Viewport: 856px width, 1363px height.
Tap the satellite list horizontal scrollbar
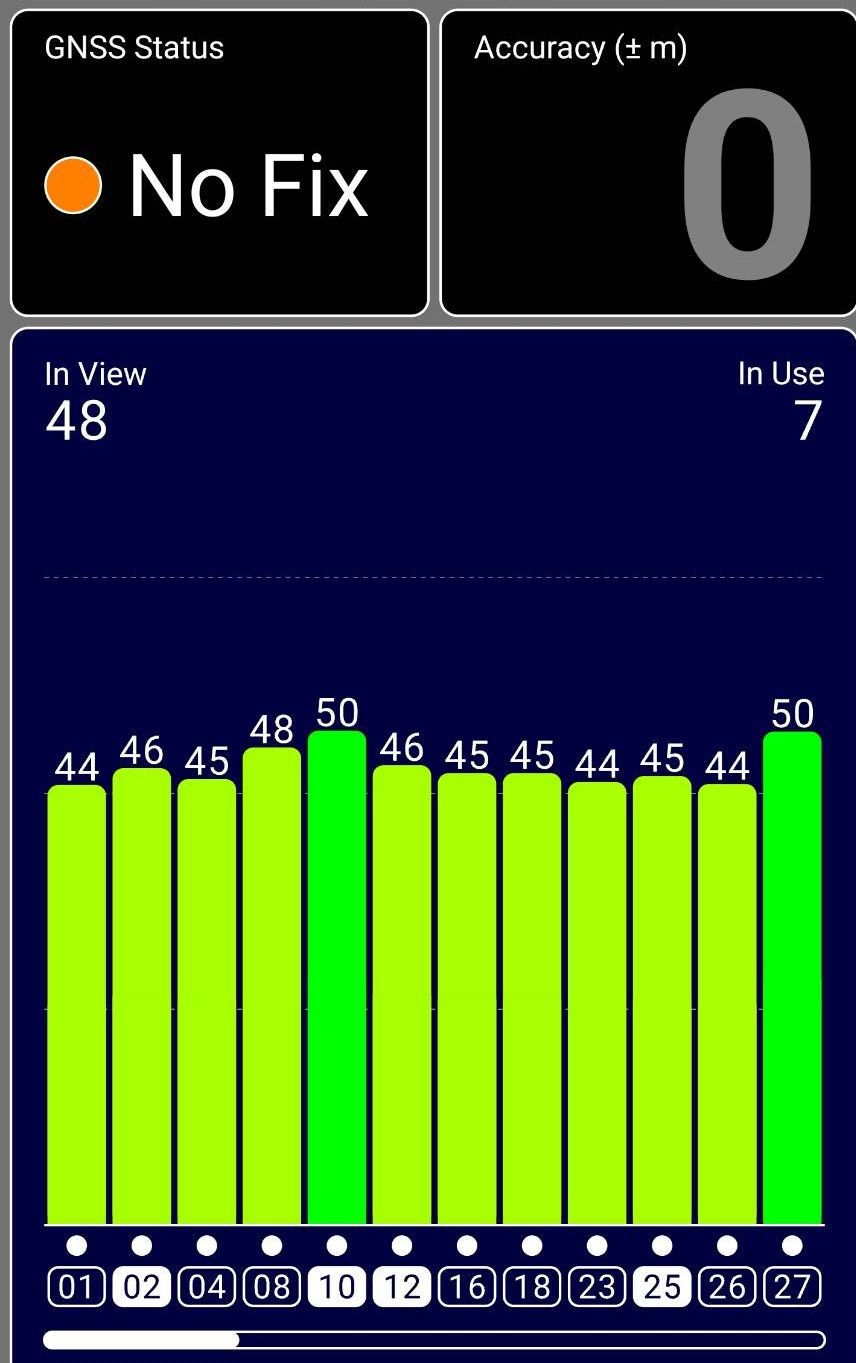pos(434,1340)
